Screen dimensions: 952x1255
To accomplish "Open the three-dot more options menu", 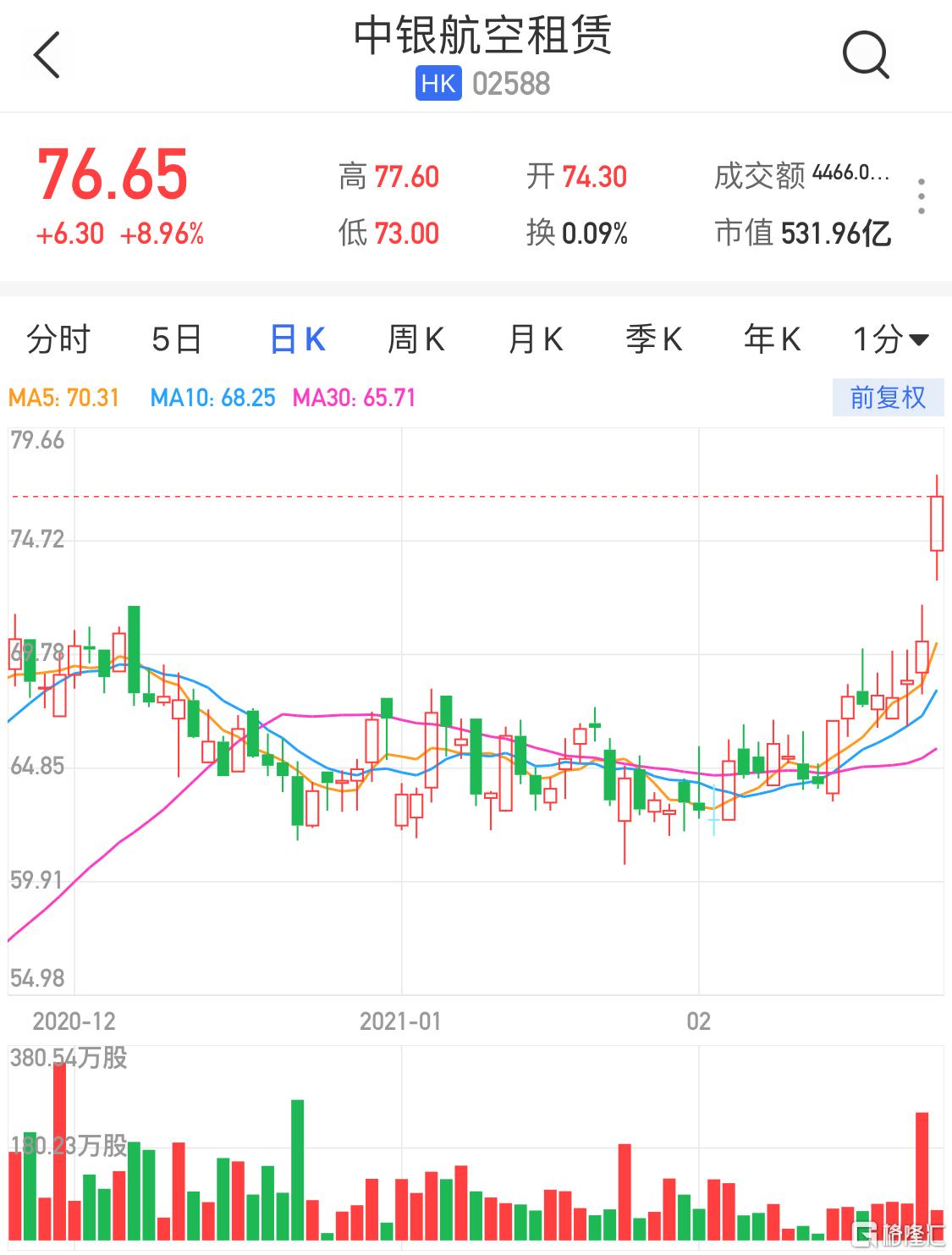I will 921,196.
